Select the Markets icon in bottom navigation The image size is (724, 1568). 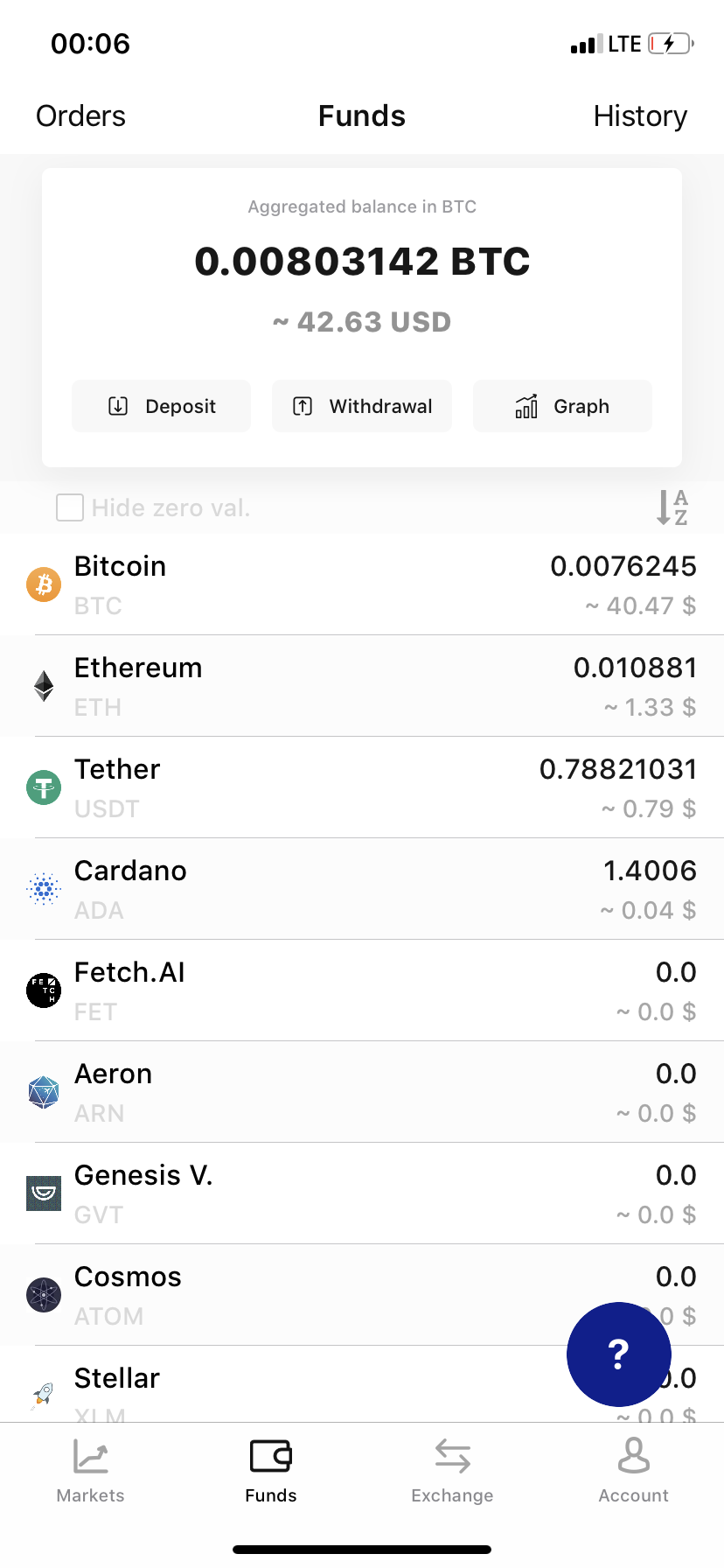click(90, 1470)
